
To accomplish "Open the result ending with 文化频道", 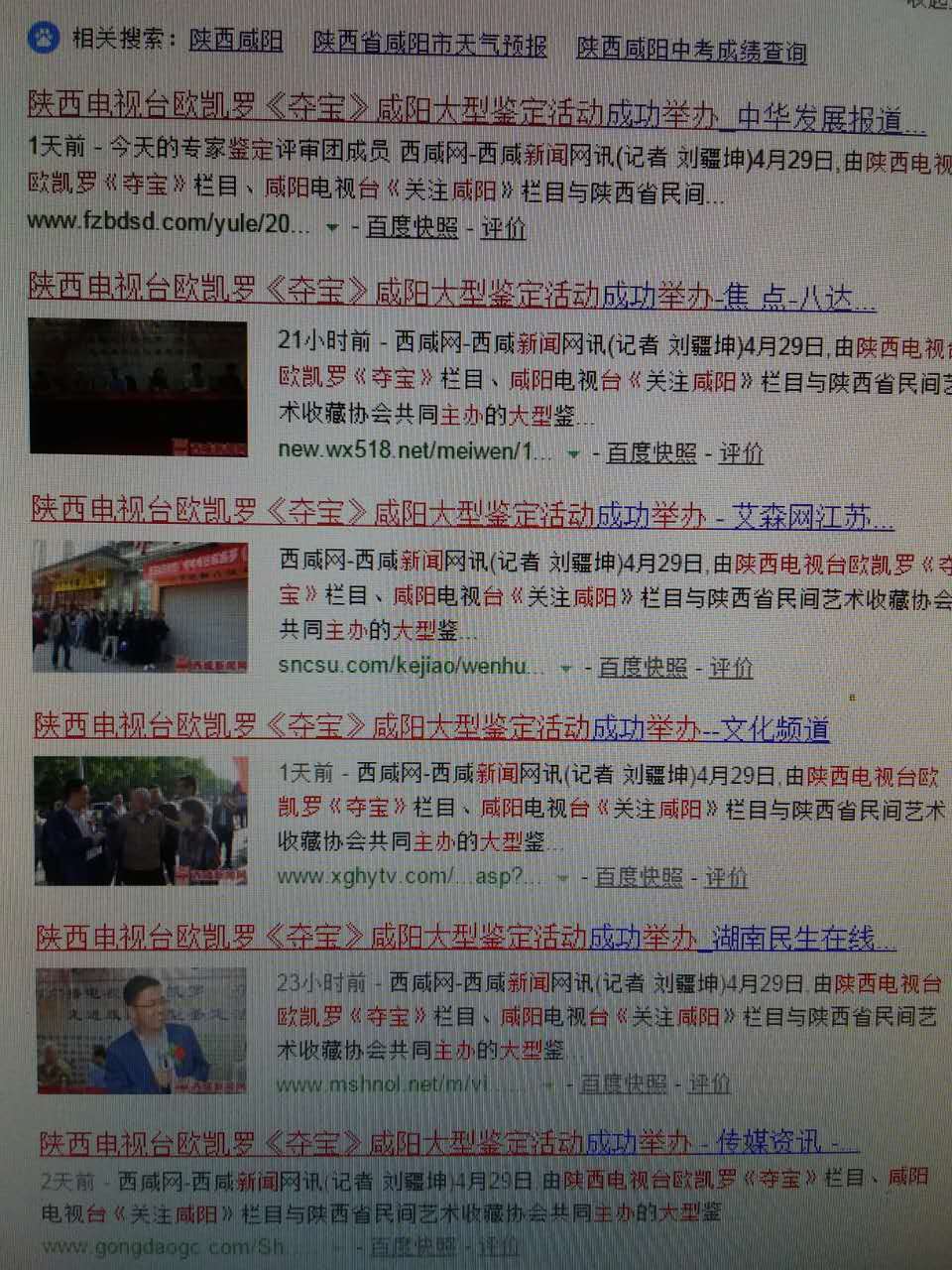I will (x=431, y=728).
